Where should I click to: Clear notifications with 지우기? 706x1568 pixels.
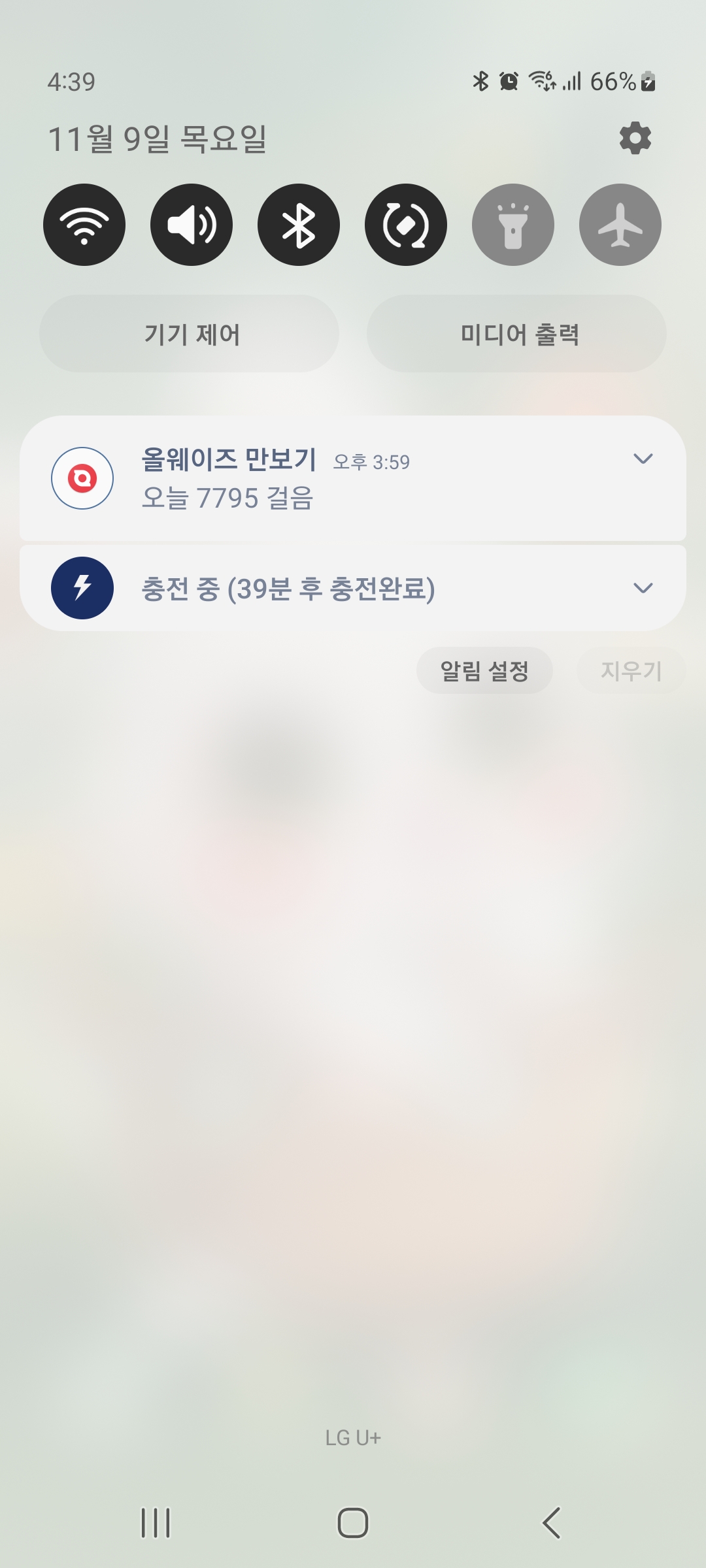[x=631, y=670]
